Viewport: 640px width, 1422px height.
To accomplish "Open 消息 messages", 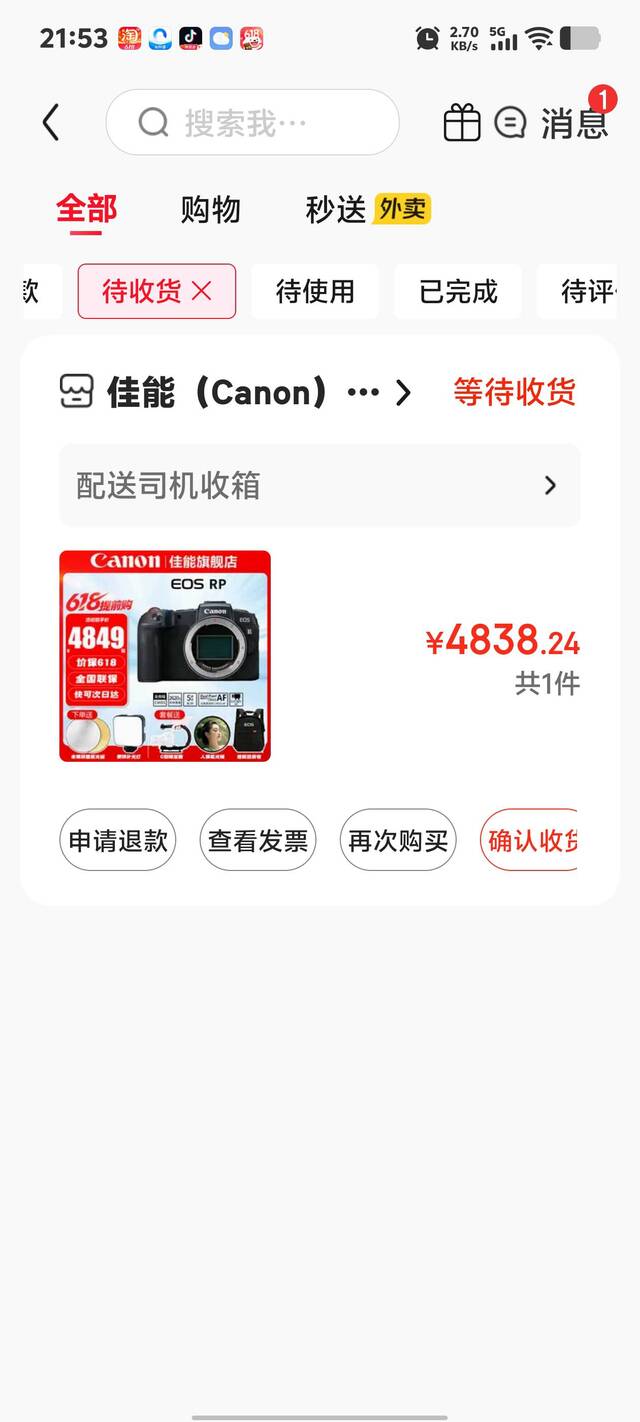I will pyautogui.click(x=552, y=123).
